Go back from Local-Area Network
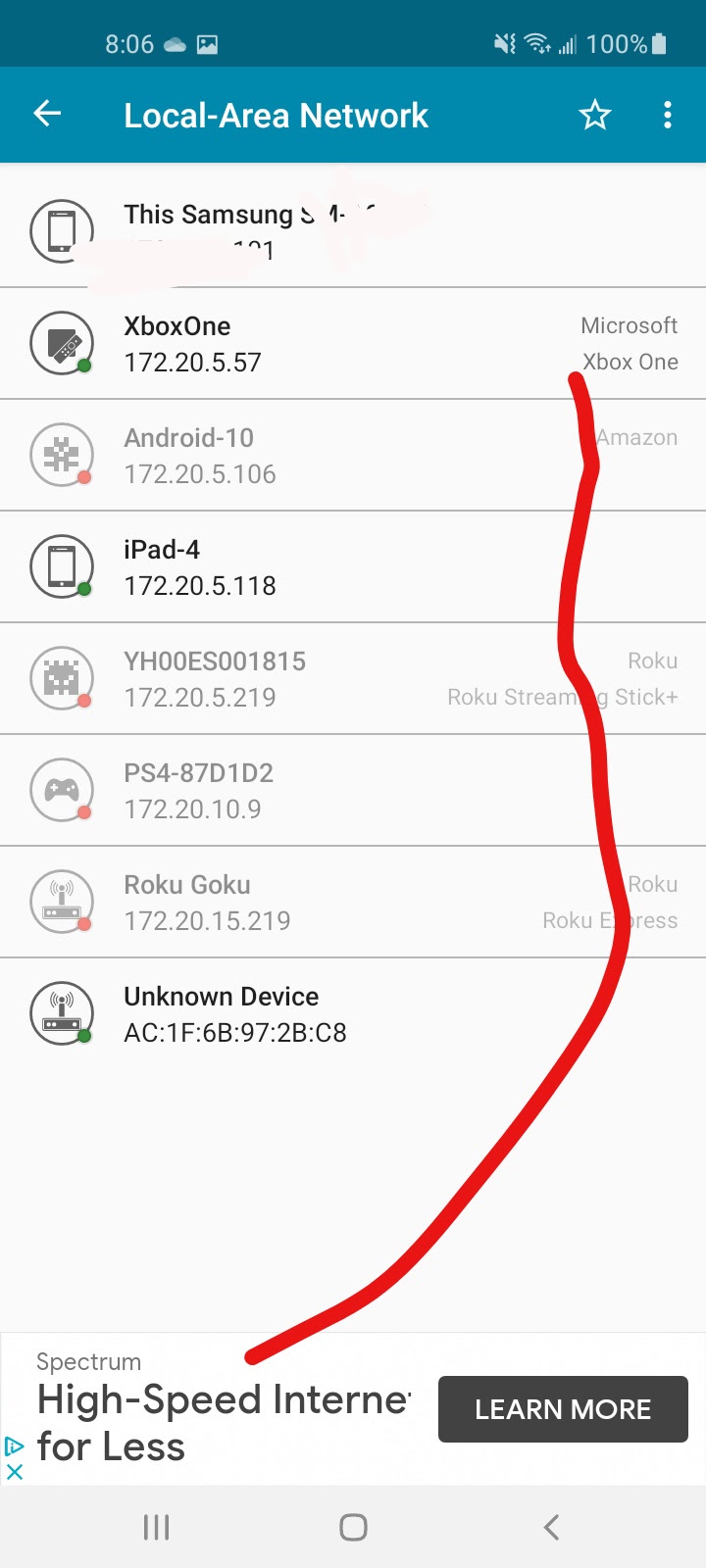The width and height of the screenshot is (706, 1568). (47, 115)
